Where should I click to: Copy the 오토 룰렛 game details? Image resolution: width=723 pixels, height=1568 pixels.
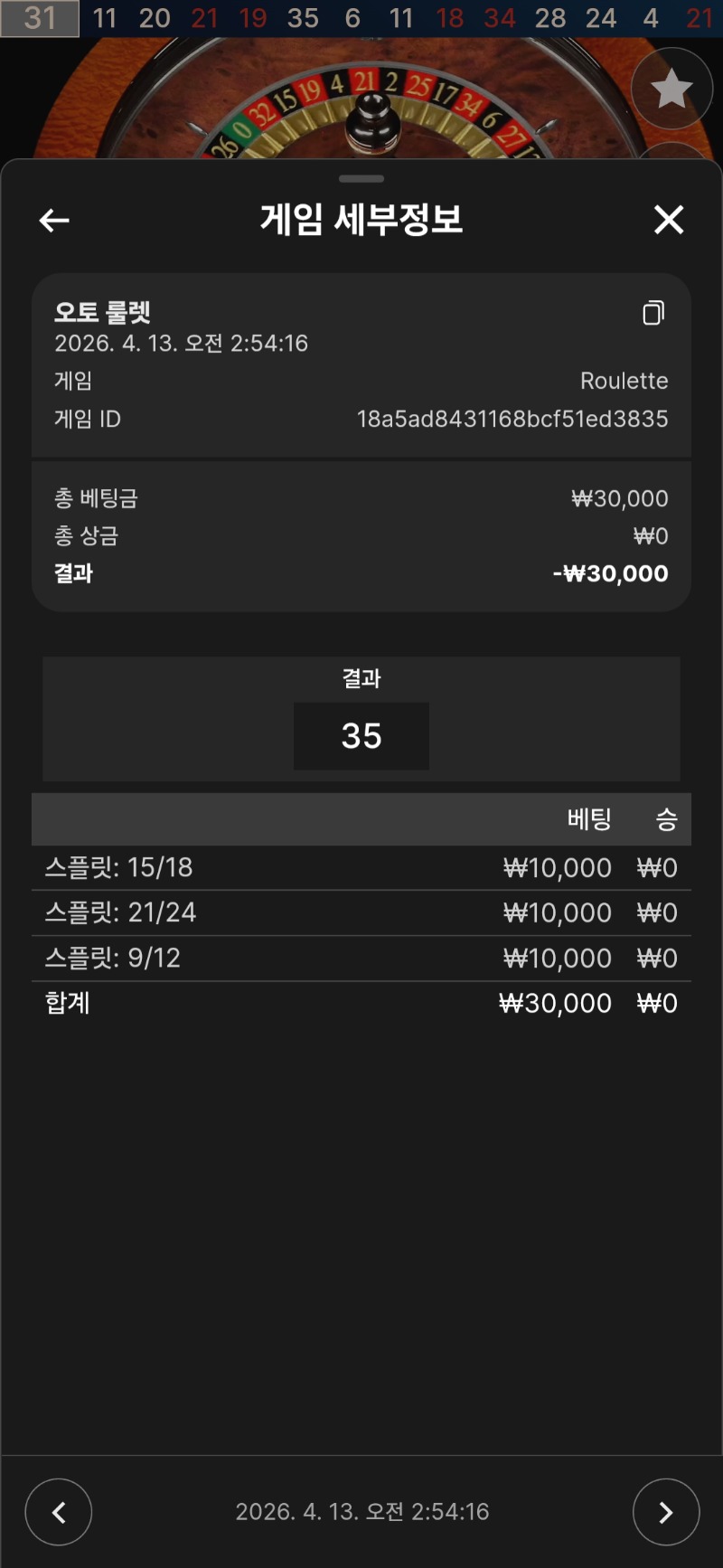653,313
